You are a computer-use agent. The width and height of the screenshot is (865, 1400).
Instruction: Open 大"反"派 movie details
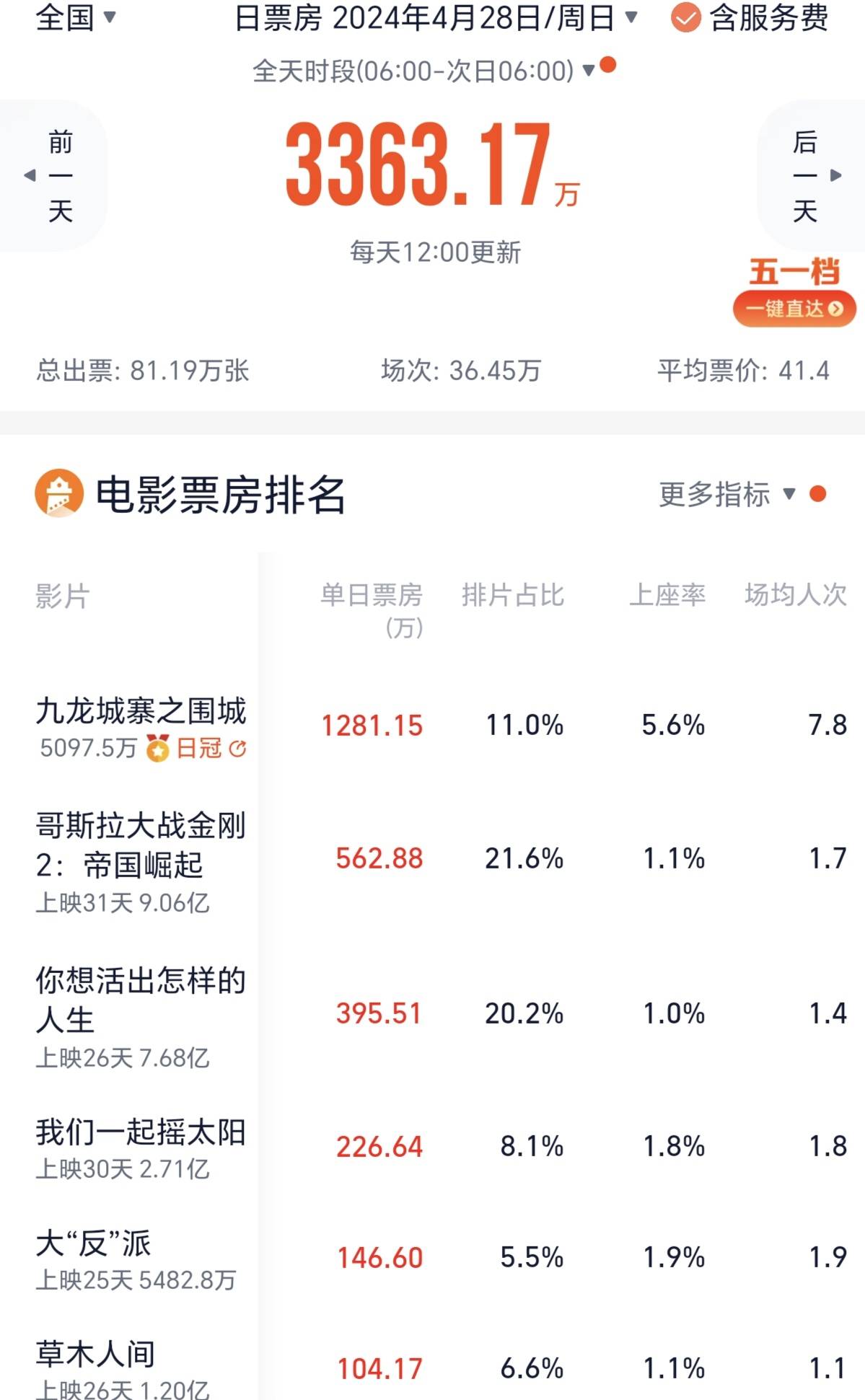point(94,1243)
